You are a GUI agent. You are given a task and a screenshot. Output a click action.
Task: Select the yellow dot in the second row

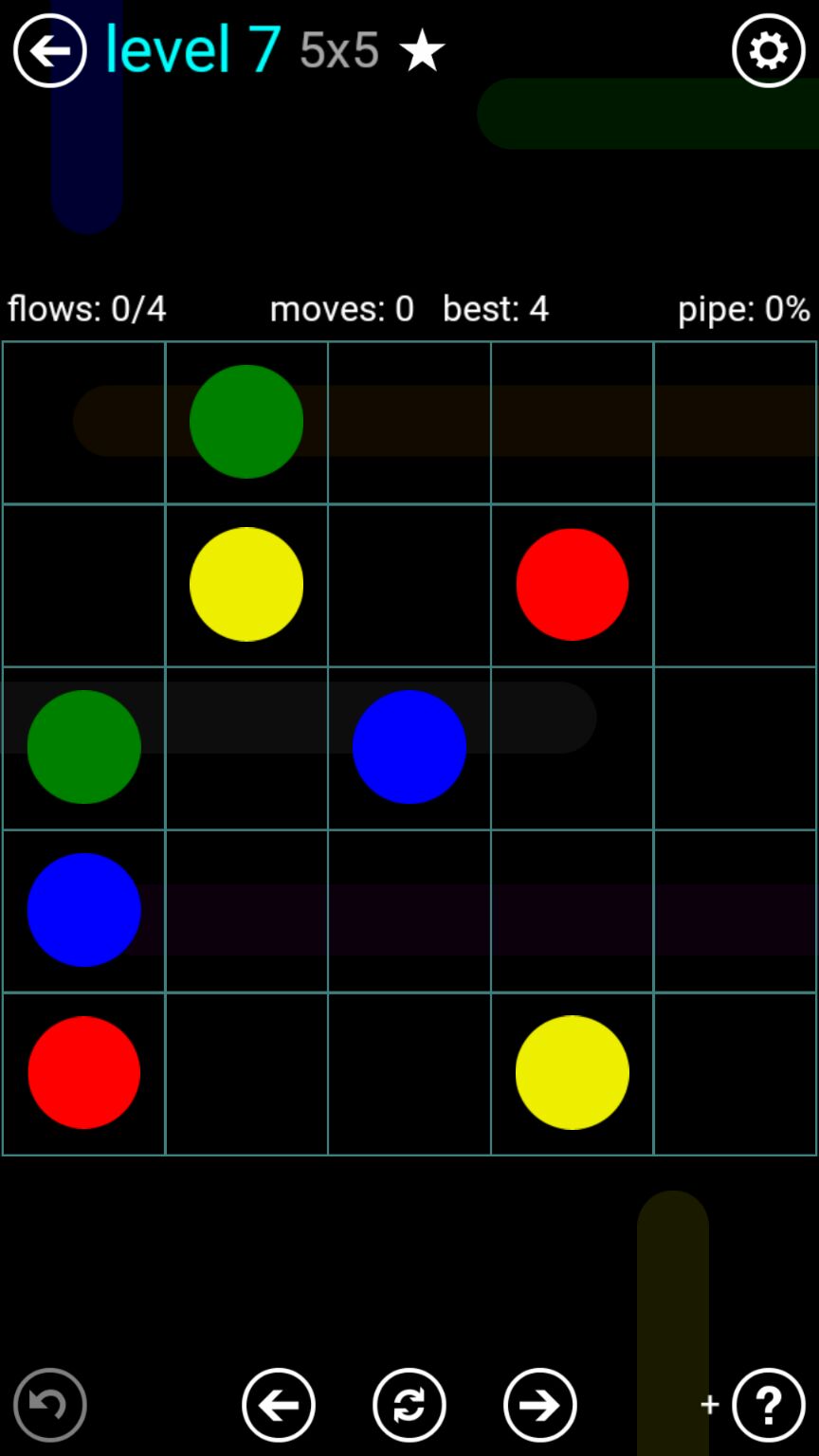click(x=246, y=584)
